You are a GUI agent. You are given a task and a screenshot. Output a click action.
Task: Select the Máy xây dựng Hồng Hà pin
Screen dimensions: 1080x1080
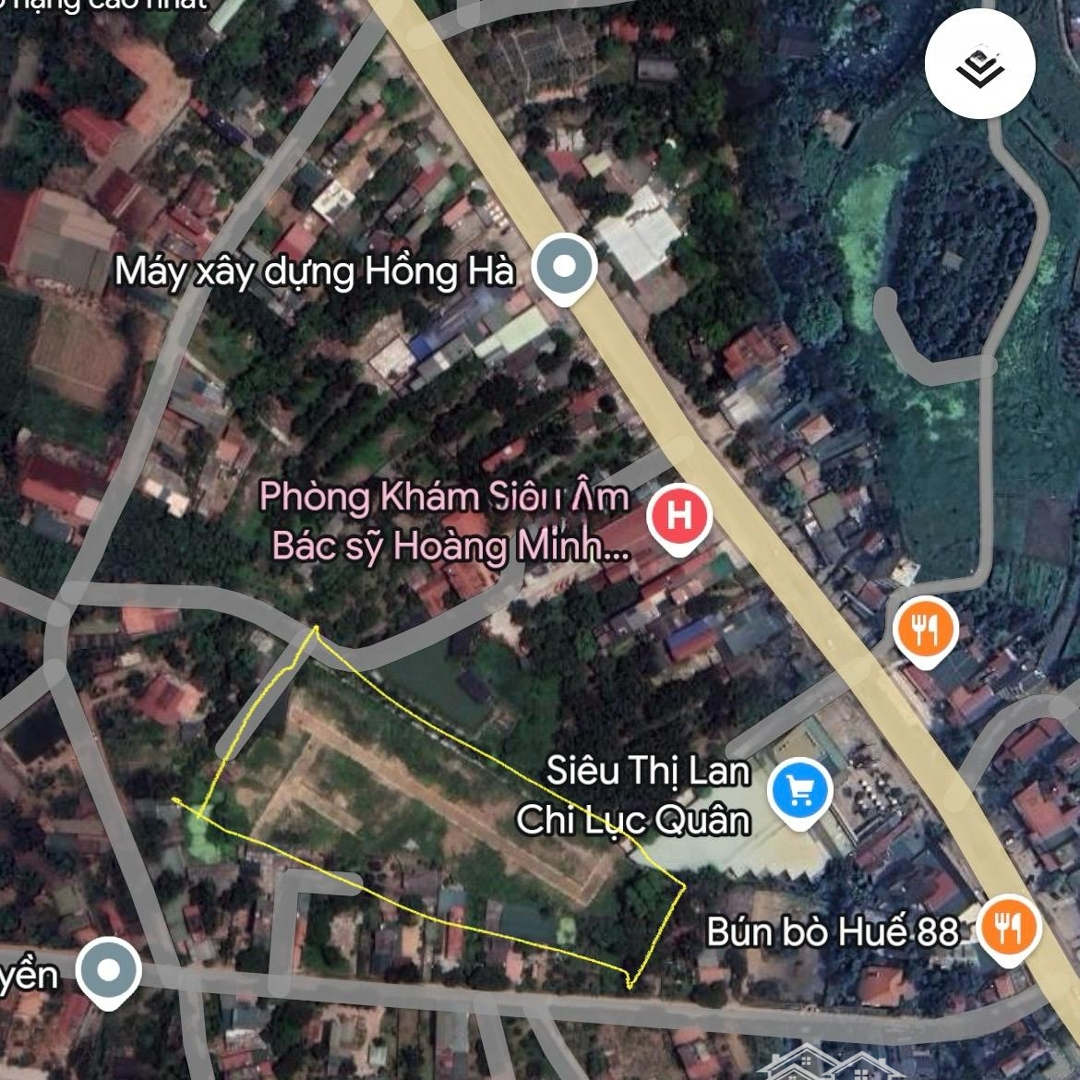tap(565, 268)
